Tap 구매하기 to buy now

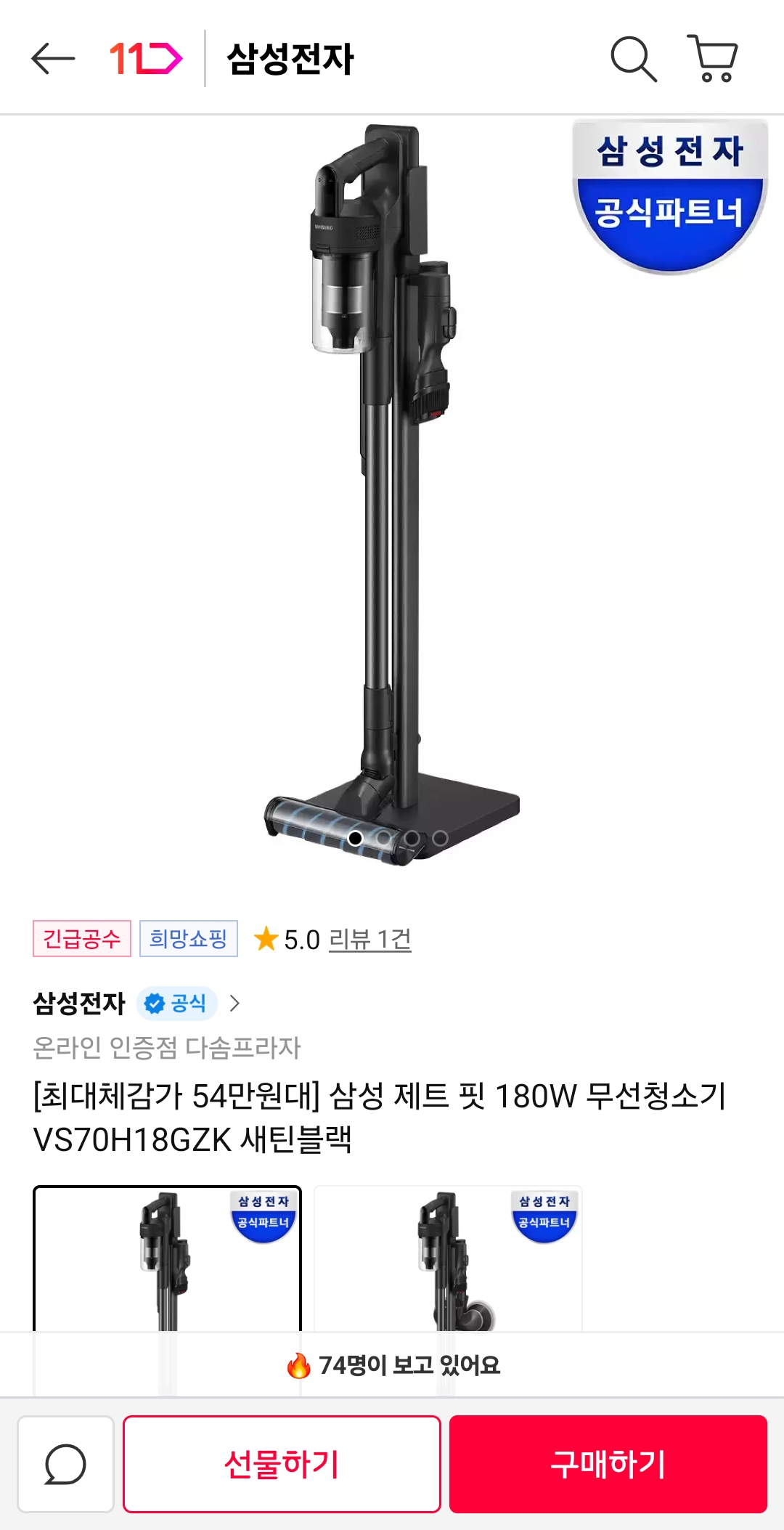coord(608,1464)
